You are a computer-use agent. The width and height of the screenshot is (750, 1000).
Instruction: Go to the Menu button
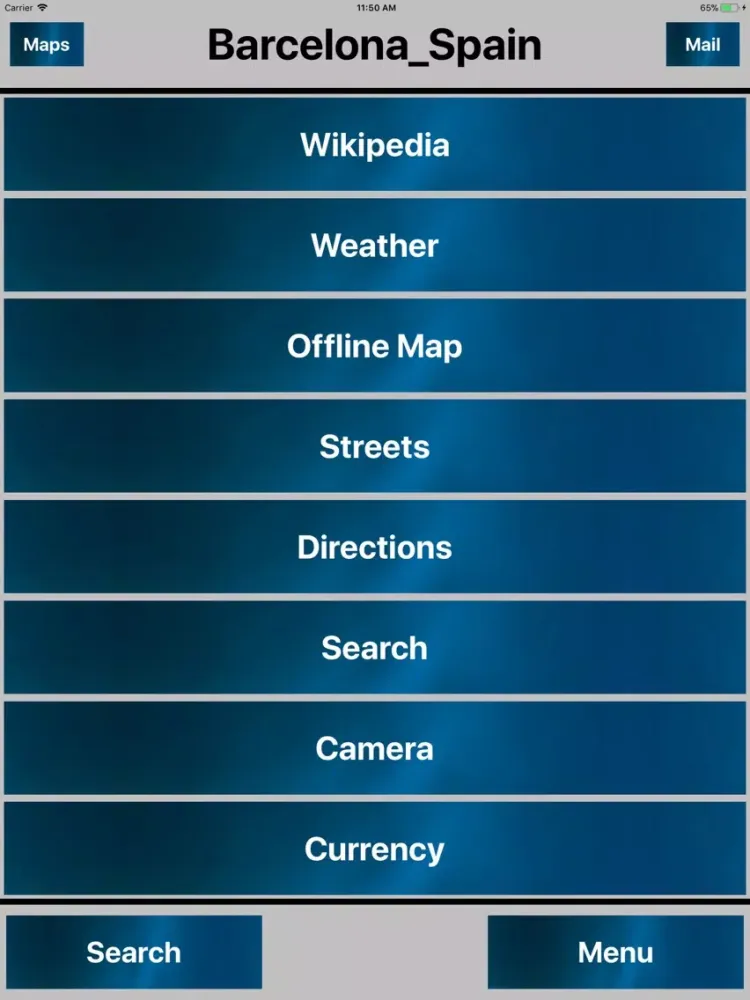615,952
